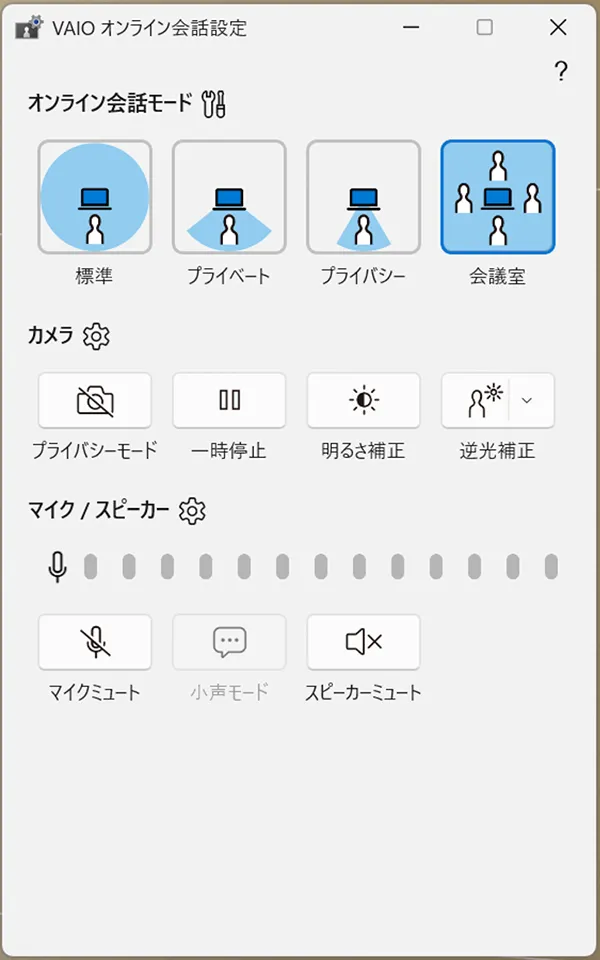Toggle スピーカーミュート
Viewport: 600px width, 960px height.
(x=364, y=642)
